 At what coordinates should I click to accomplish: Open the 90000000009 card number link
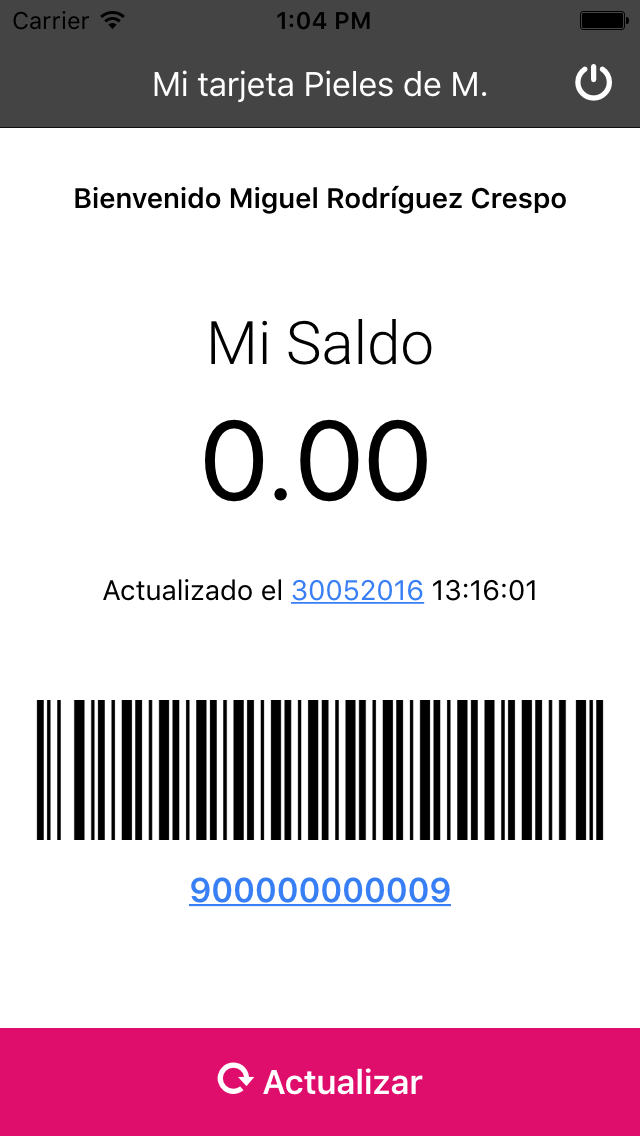click(320, 890)
